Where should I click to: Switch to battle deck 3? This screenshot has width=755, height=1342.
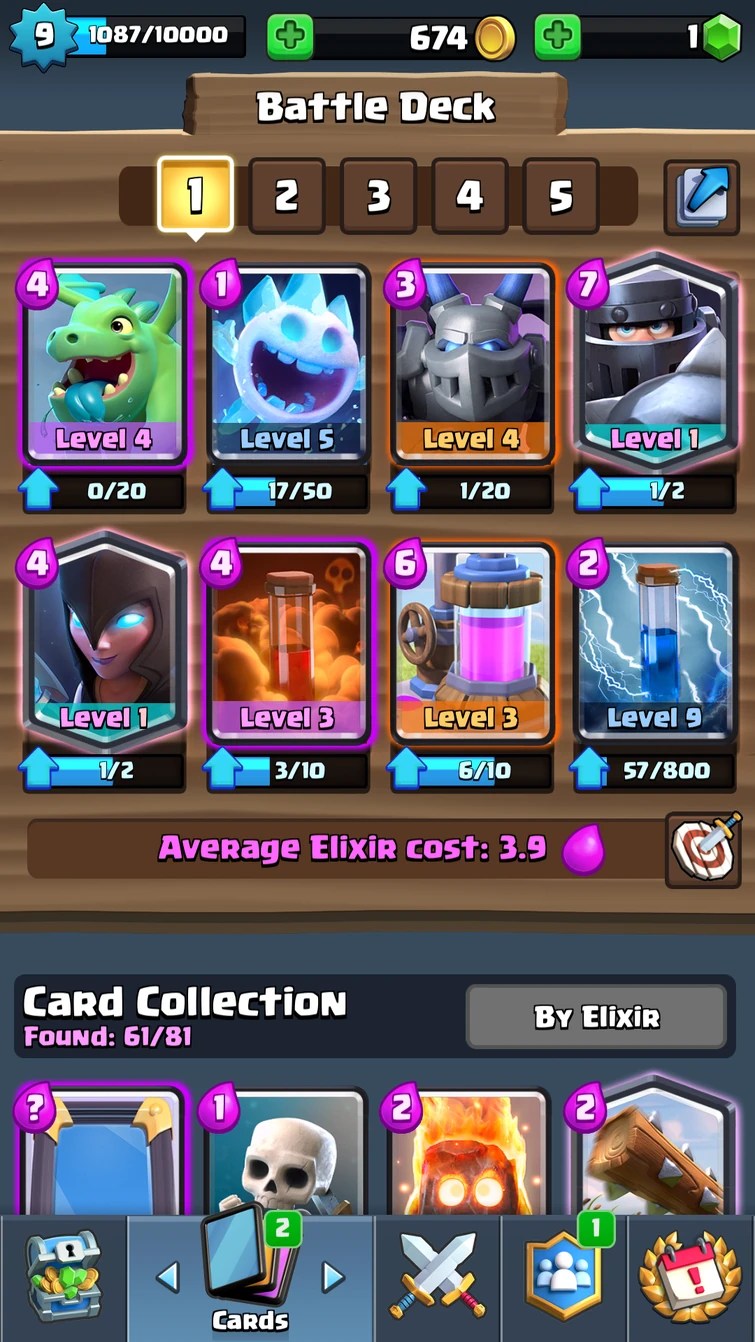coord(378,196)
